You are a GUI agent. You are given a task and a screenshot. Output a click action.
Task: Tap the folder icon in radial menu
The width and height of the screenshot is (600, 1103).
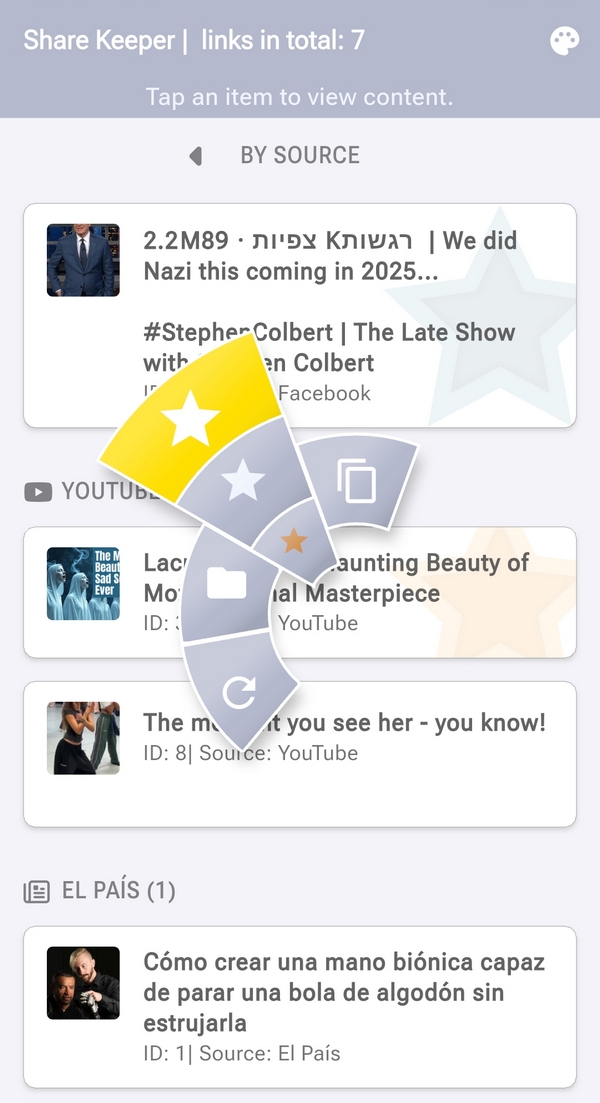pos(226,584)
